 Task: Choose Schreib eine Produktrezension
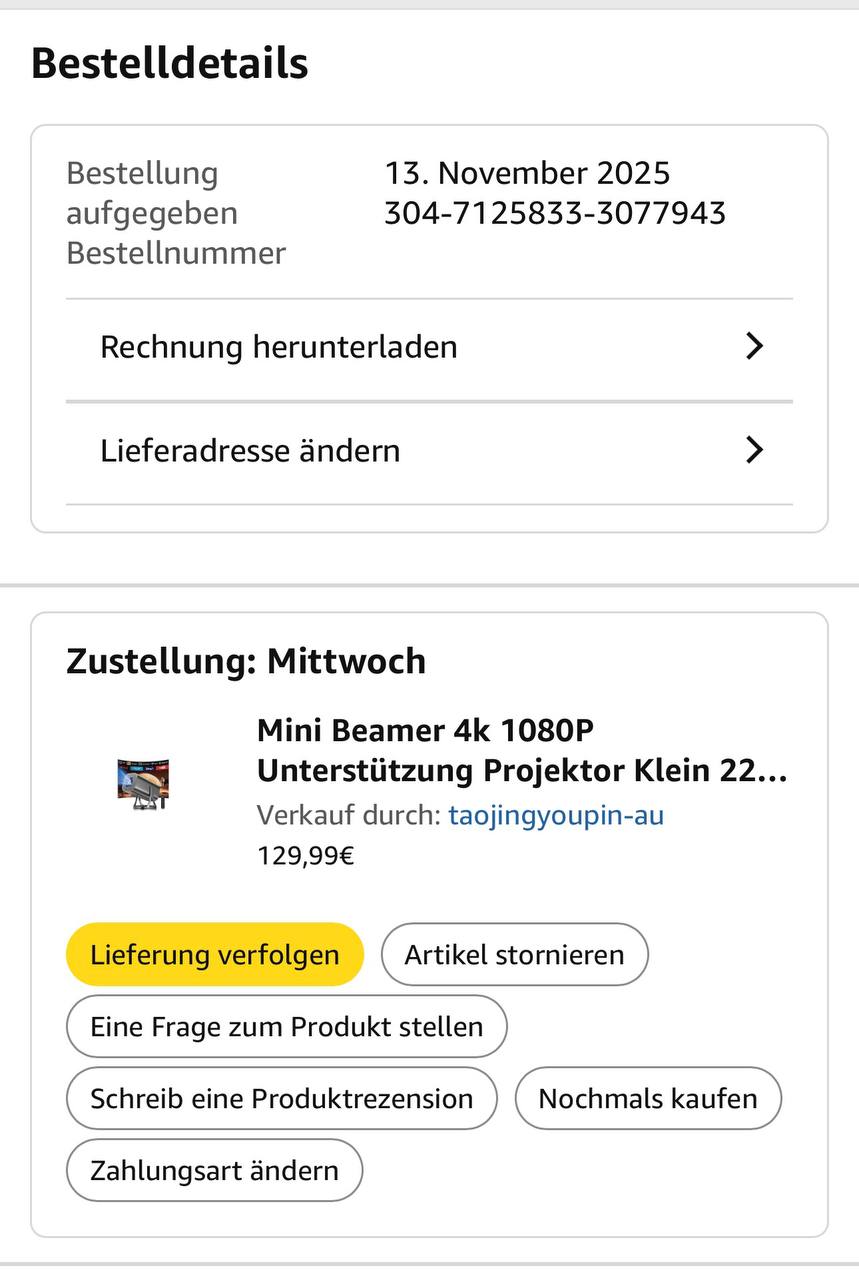[281, 1099]
